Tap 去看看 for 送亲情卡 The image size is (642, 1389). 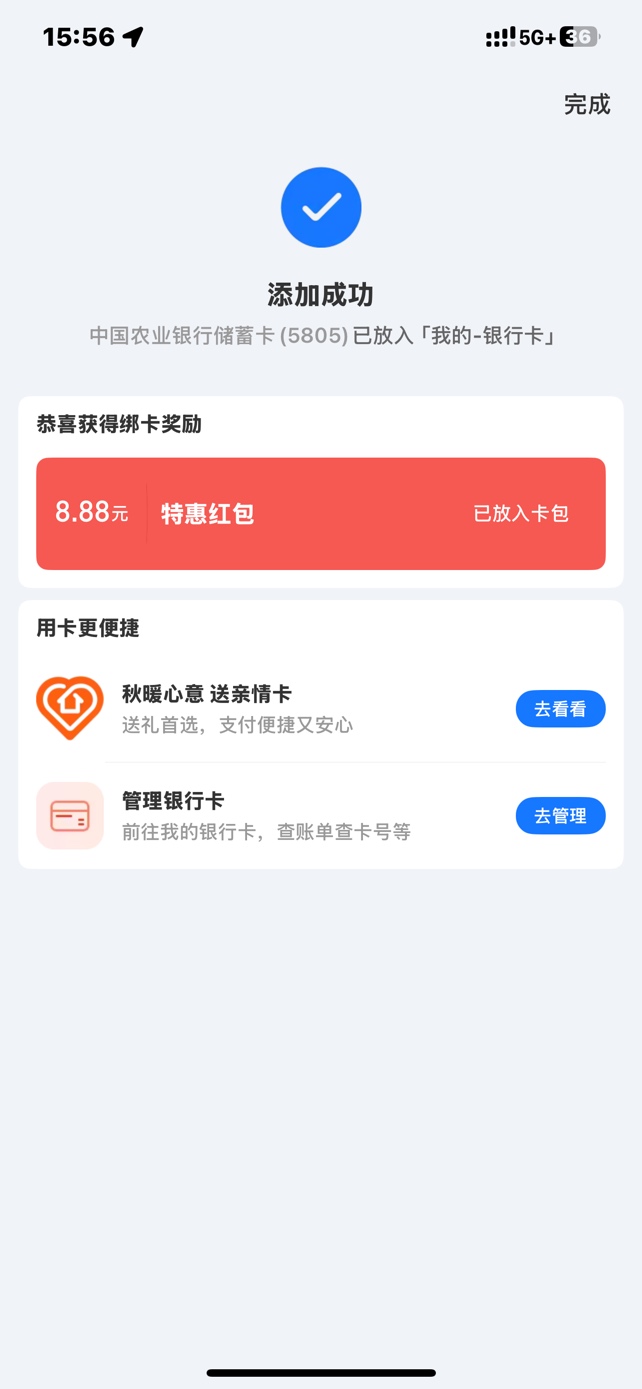560,709
